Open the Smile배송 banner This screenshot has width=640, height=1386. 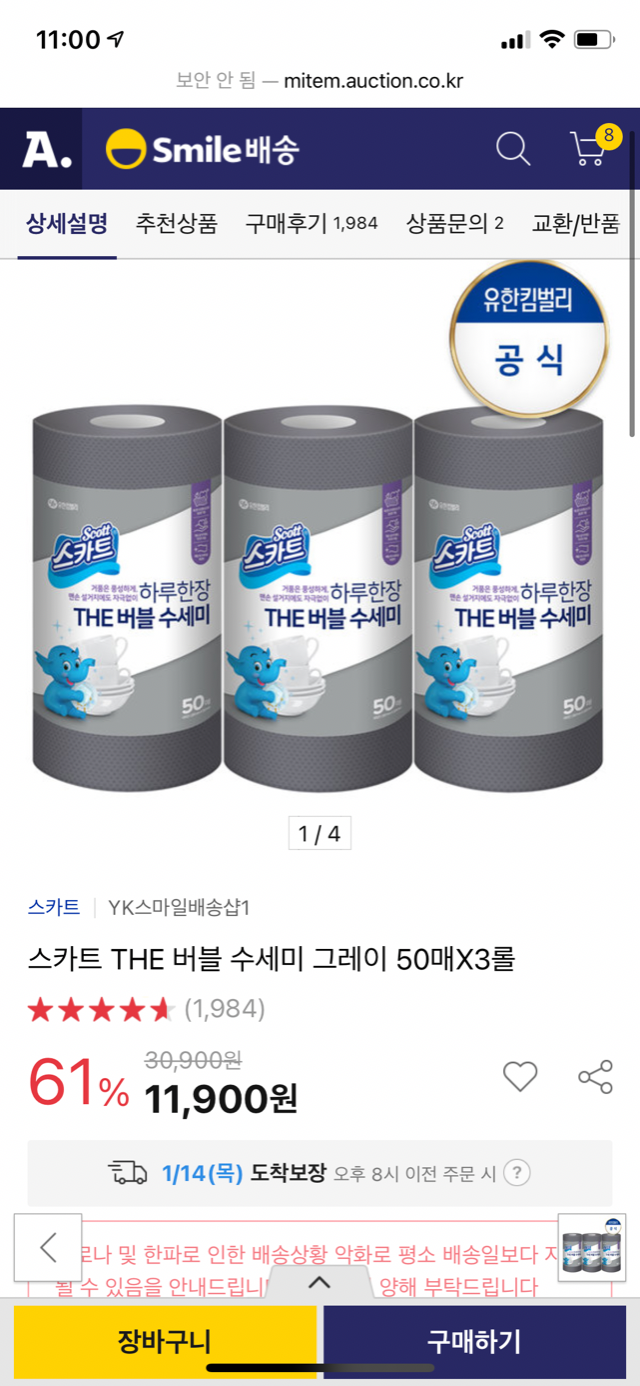point(202,149)
